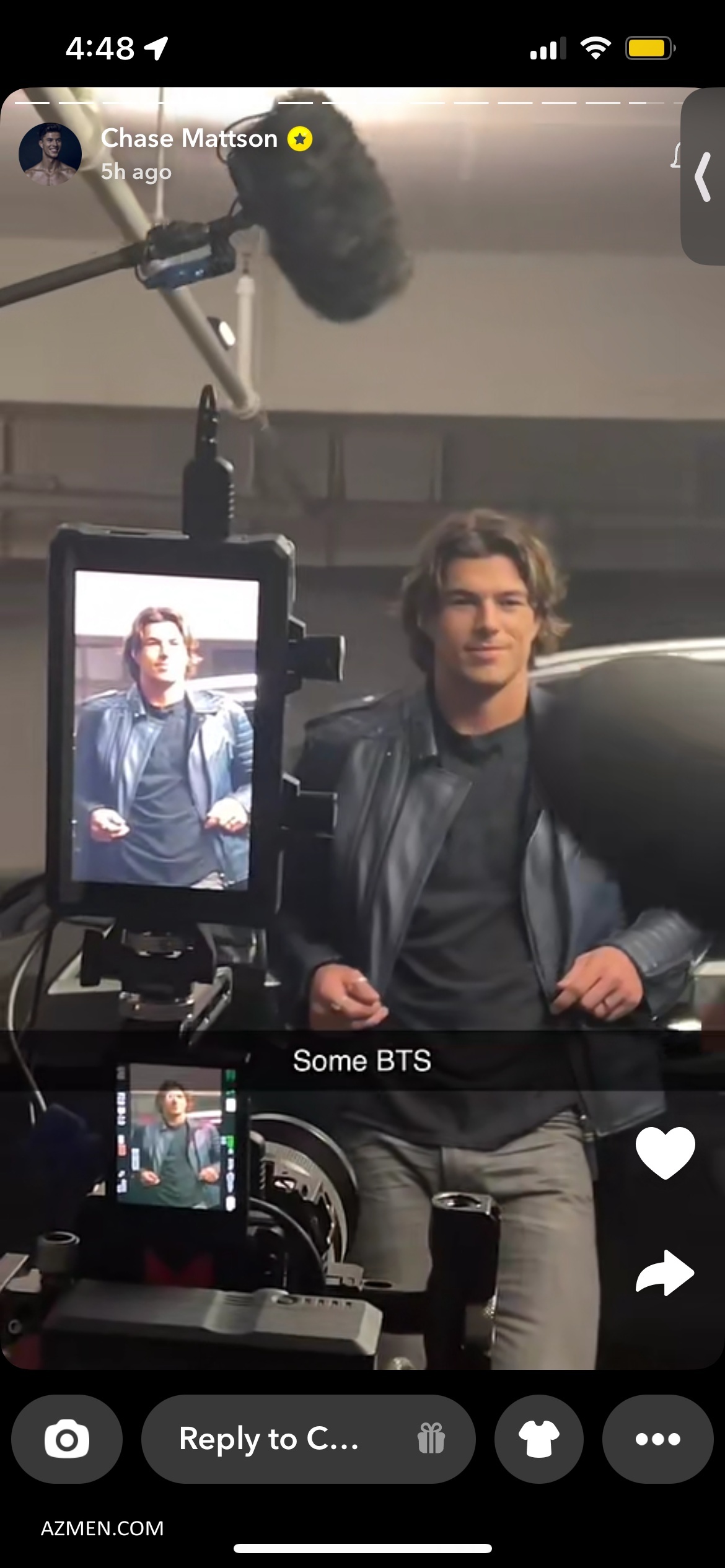Expand the side panel chevron handle

(703, 177)
